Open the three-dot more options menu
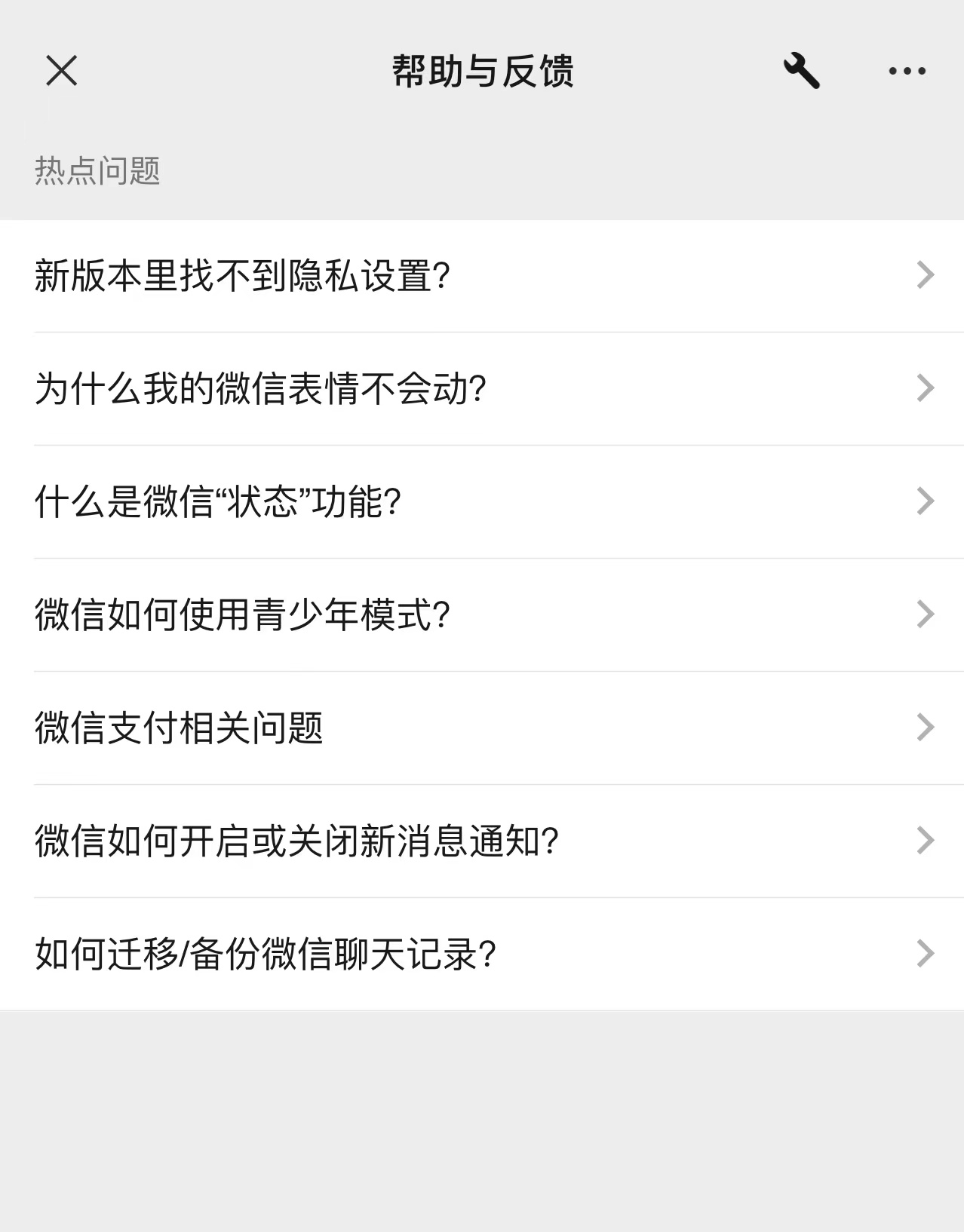964x1232 pixels. coord(907,71)
